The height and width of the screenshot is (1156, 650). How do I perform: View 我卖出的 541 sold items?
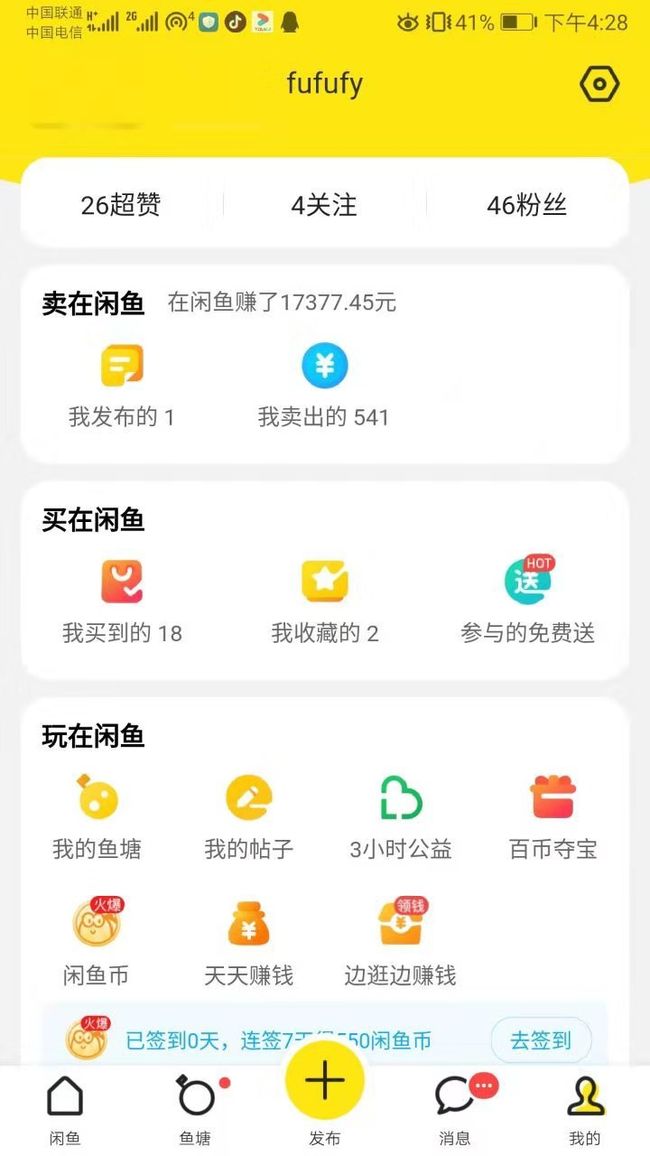tap(324, 386)
